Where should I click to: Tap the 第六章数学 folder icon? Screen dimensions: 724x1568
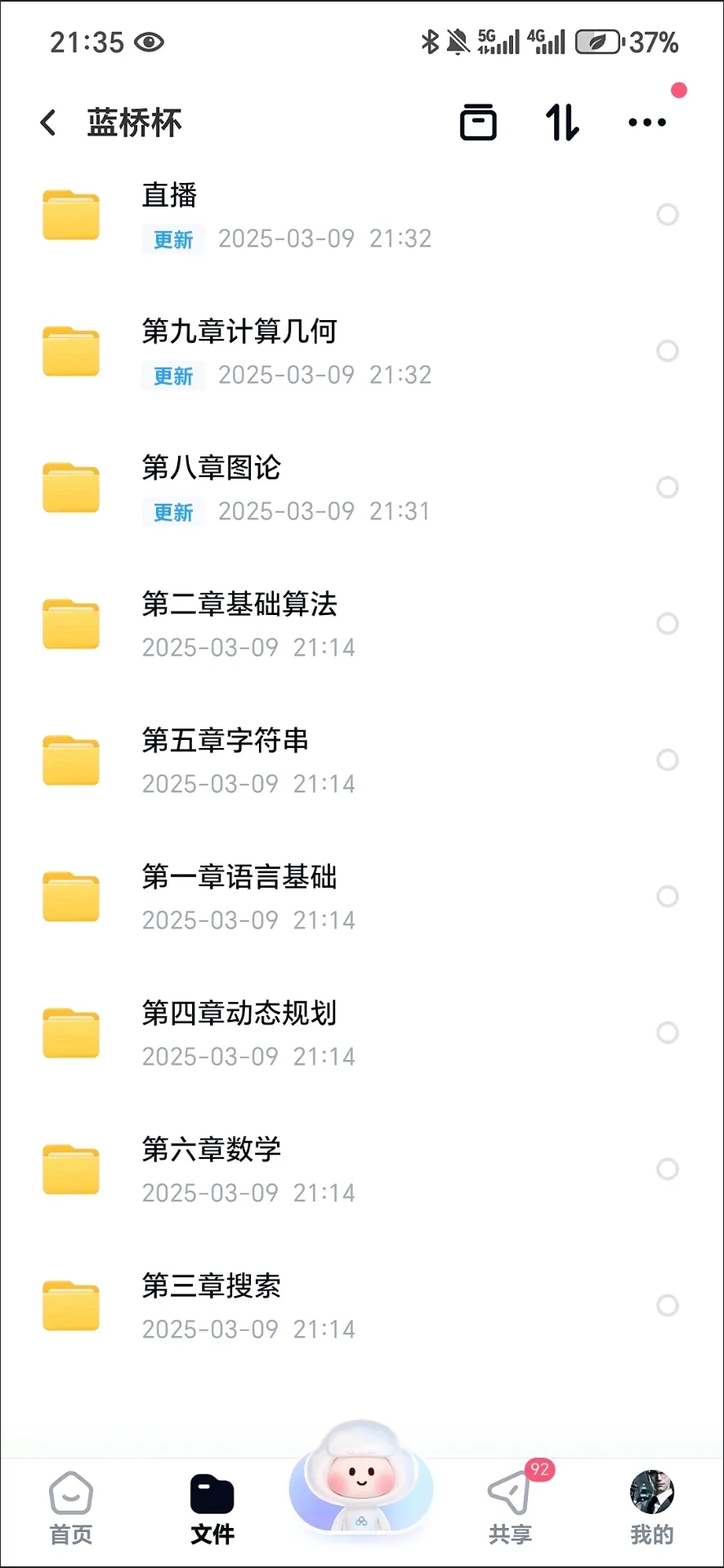point(71,1169)
